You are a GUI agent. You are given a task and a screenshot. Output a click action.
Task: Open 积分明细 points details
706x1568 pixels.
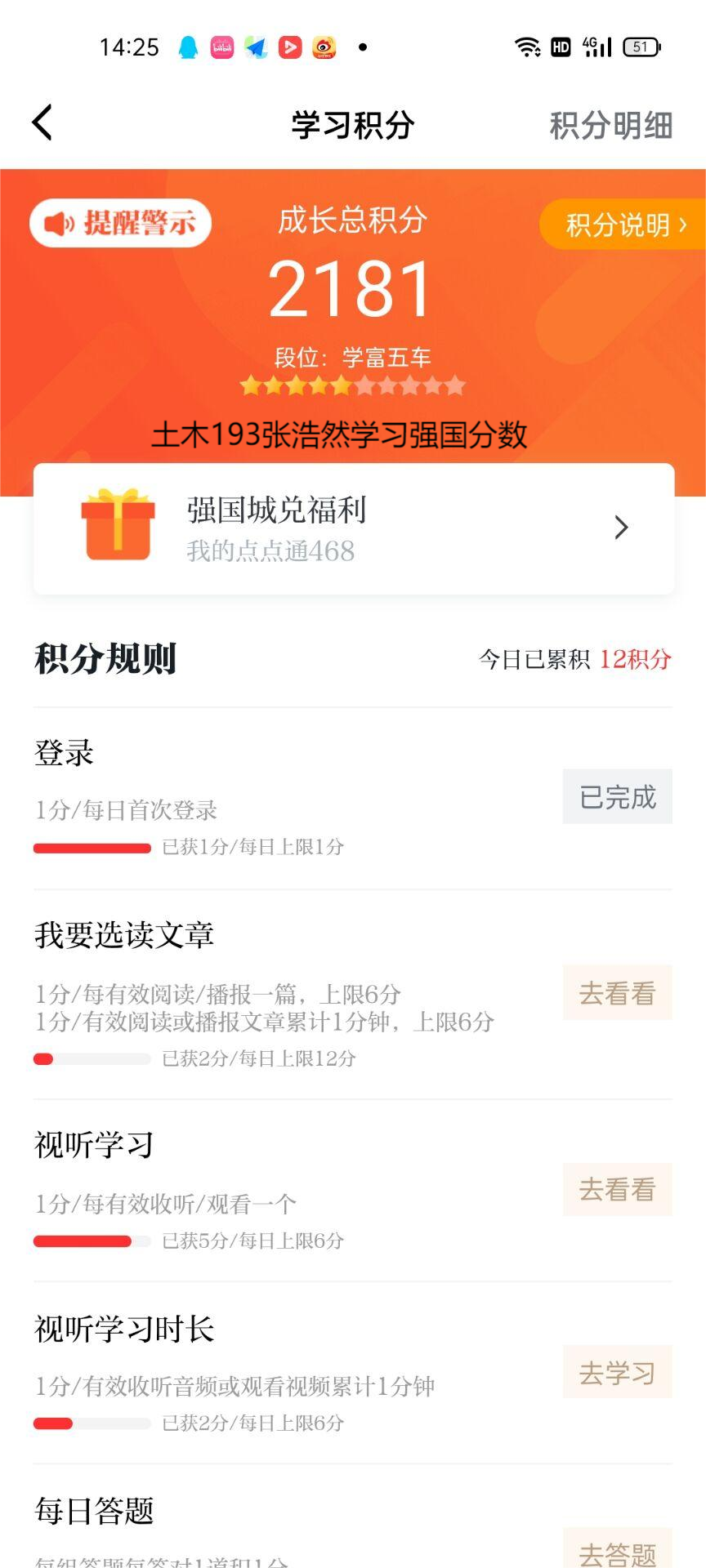[610, 126]
